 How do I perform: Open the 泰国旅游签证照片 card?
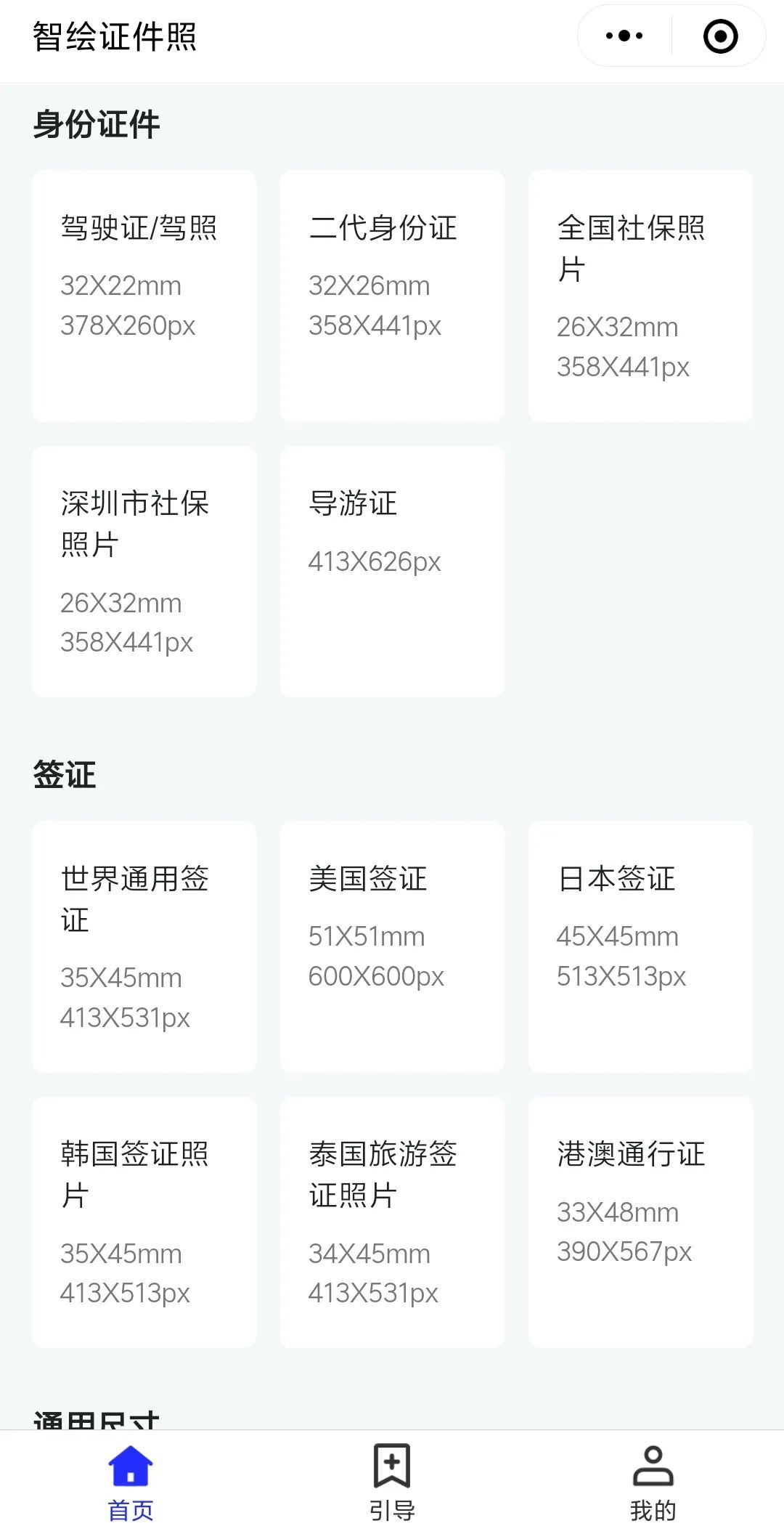pos(391,1222)
